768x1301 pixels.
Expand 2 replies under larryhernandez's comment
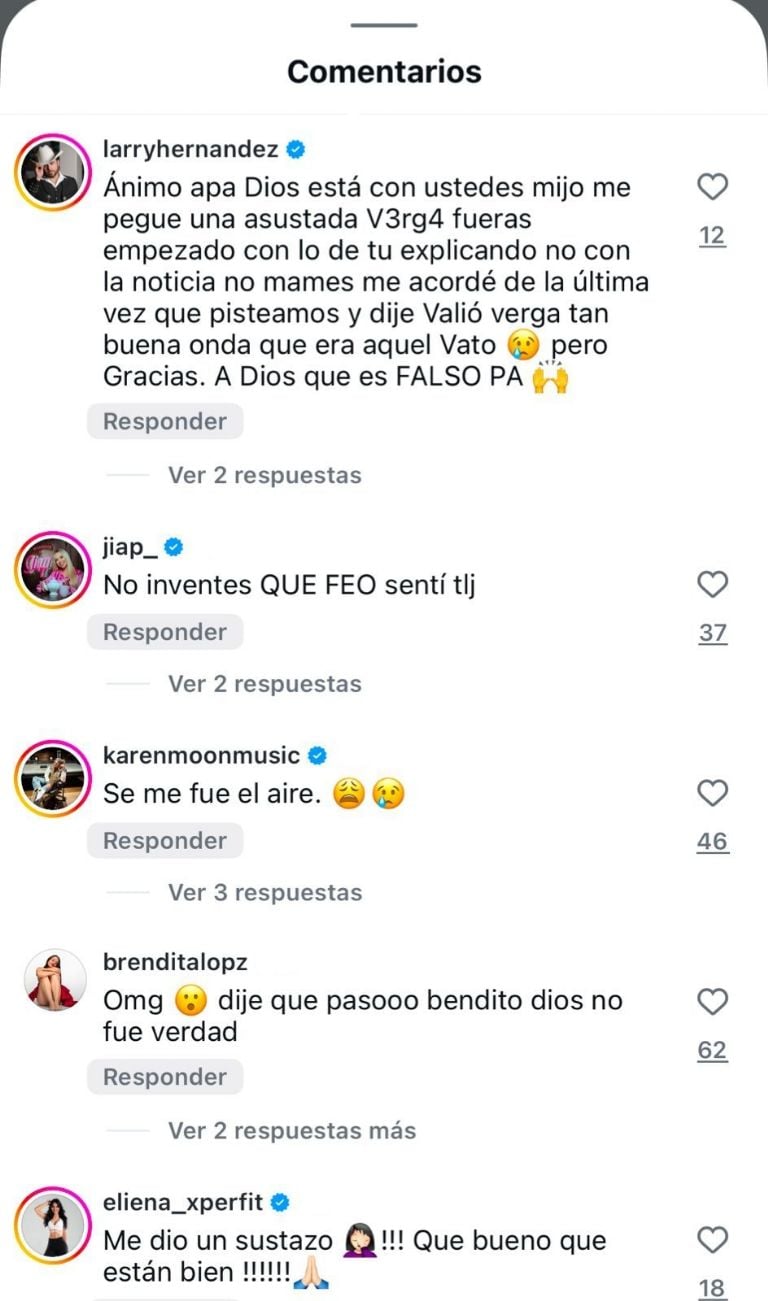pos(264,475)
